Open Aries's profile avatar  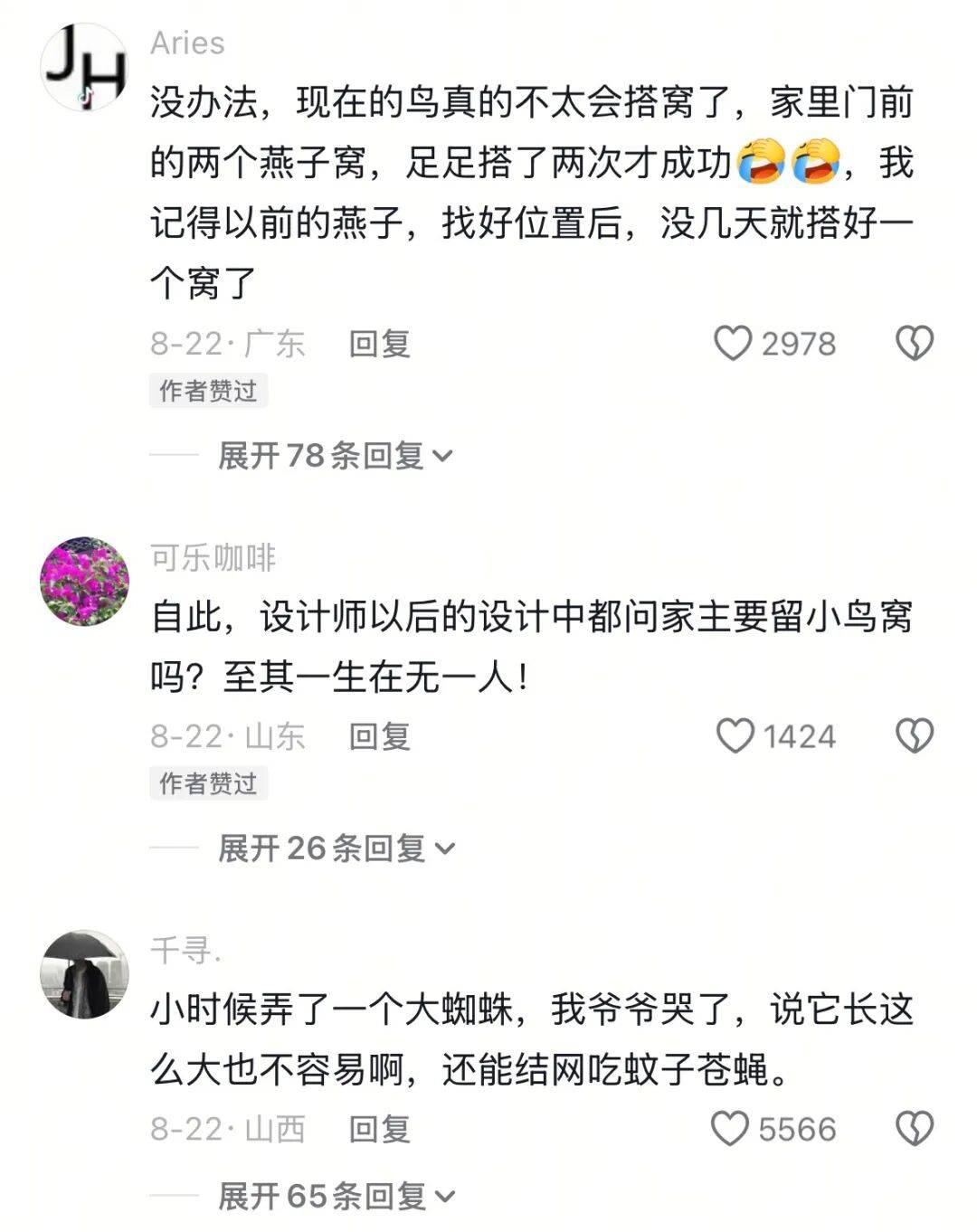click(85, 68)
